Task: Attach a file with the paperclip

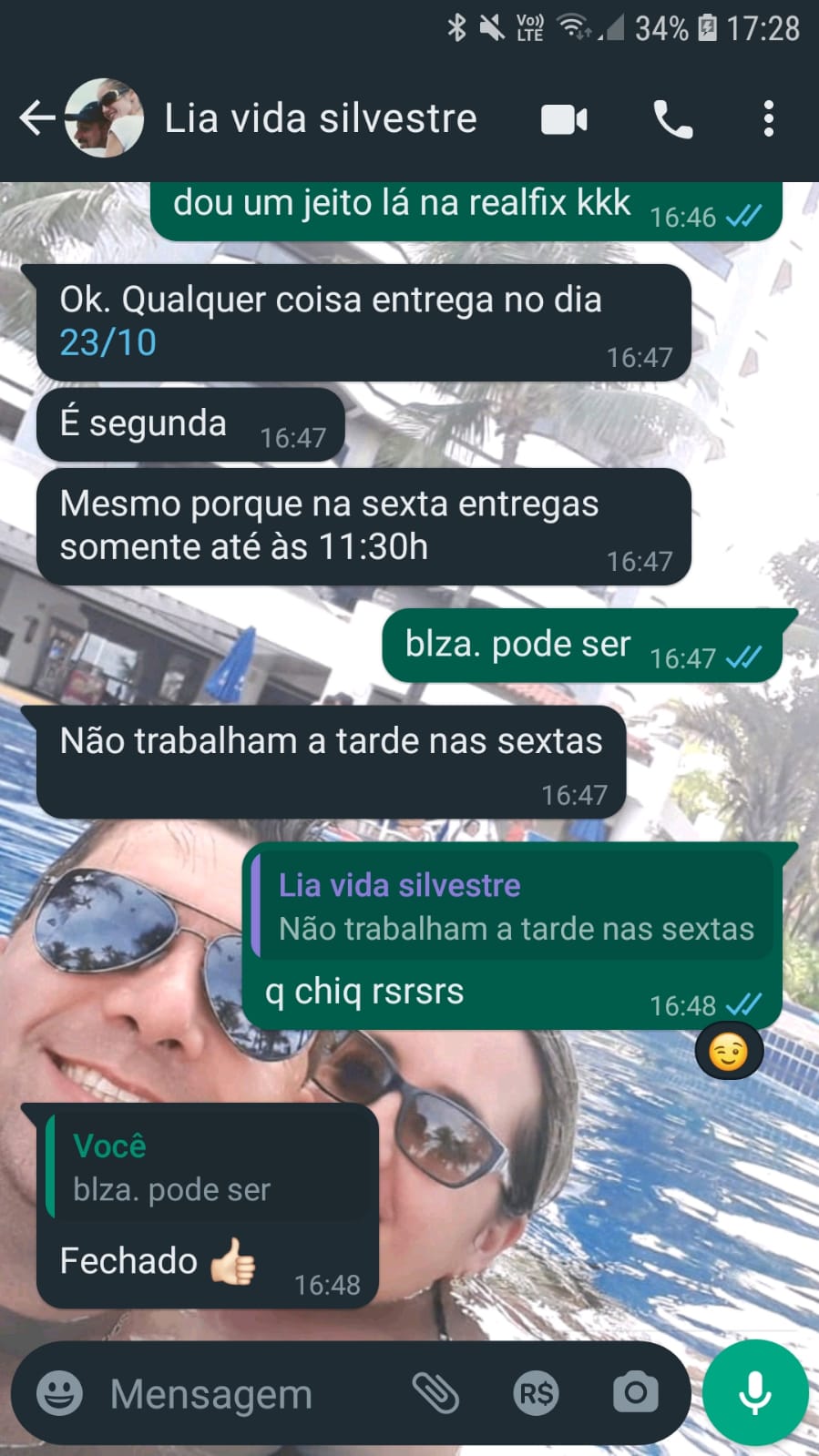Action: (x=435, y=1393)
